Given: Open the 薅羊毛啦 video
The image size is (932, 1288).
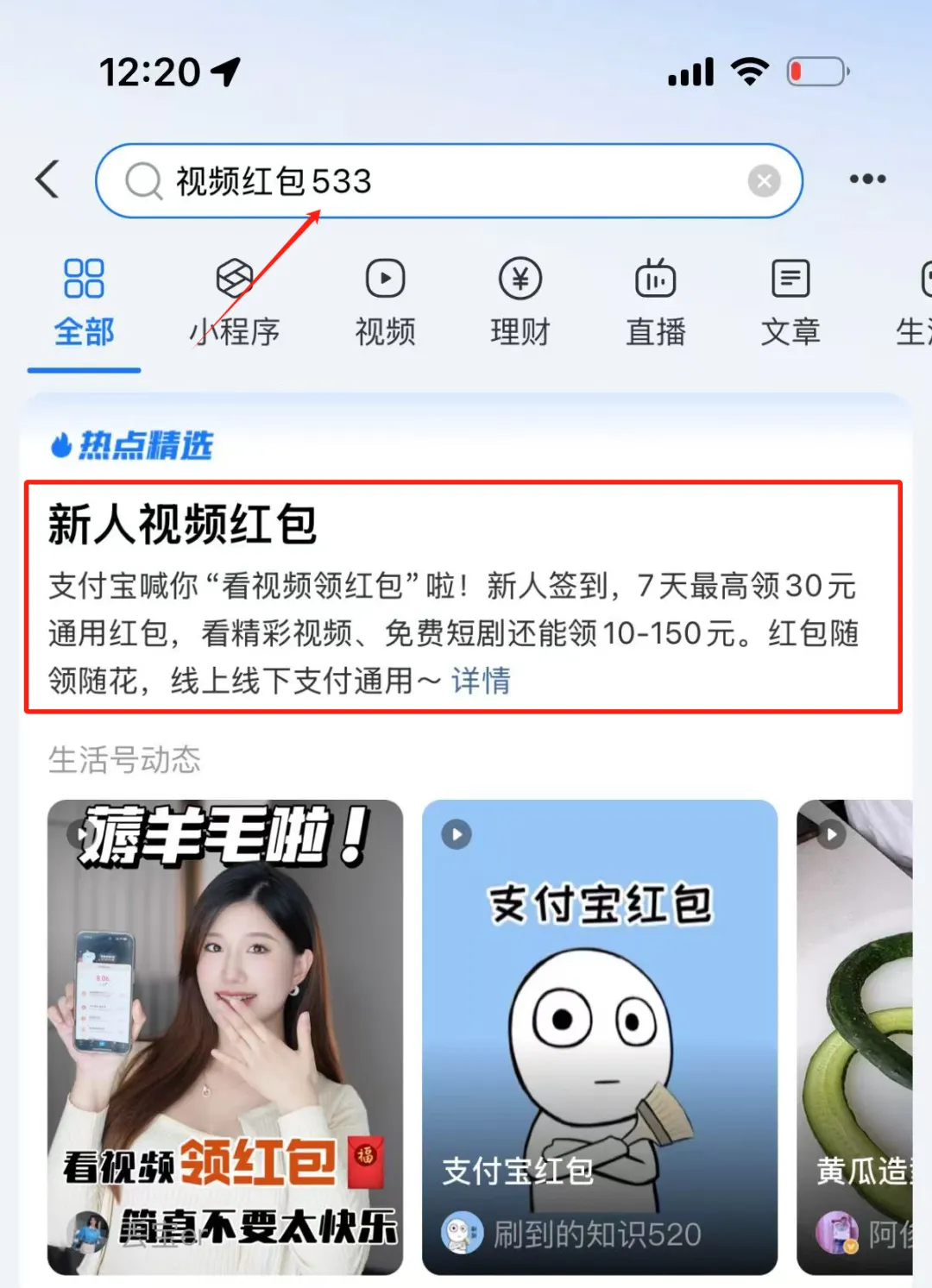Looking at the screenshot, I should [224, 1035].
